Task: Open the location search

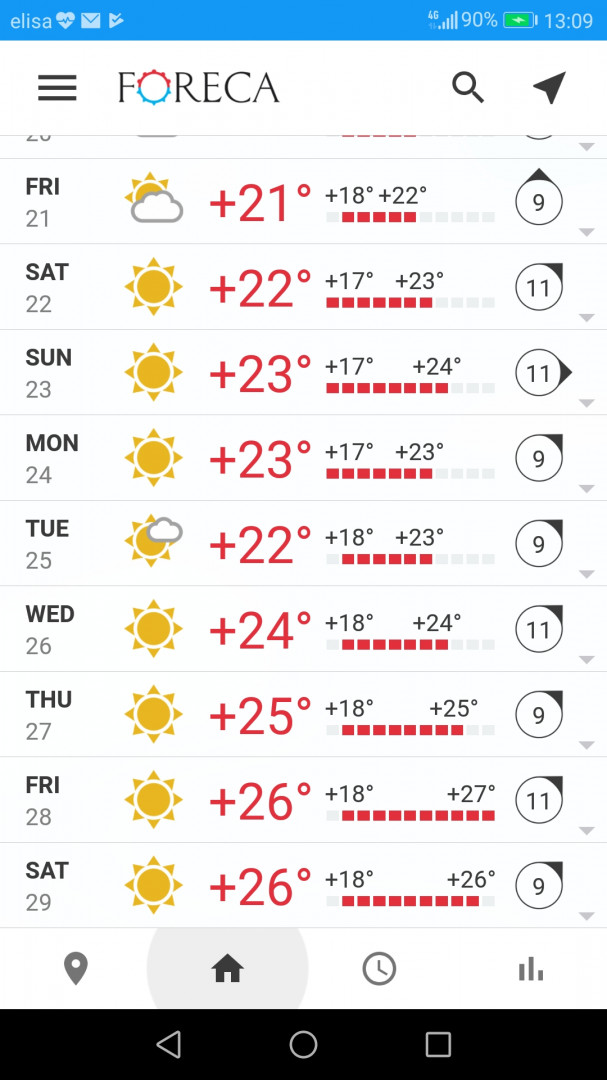Action: coord(467,88)
